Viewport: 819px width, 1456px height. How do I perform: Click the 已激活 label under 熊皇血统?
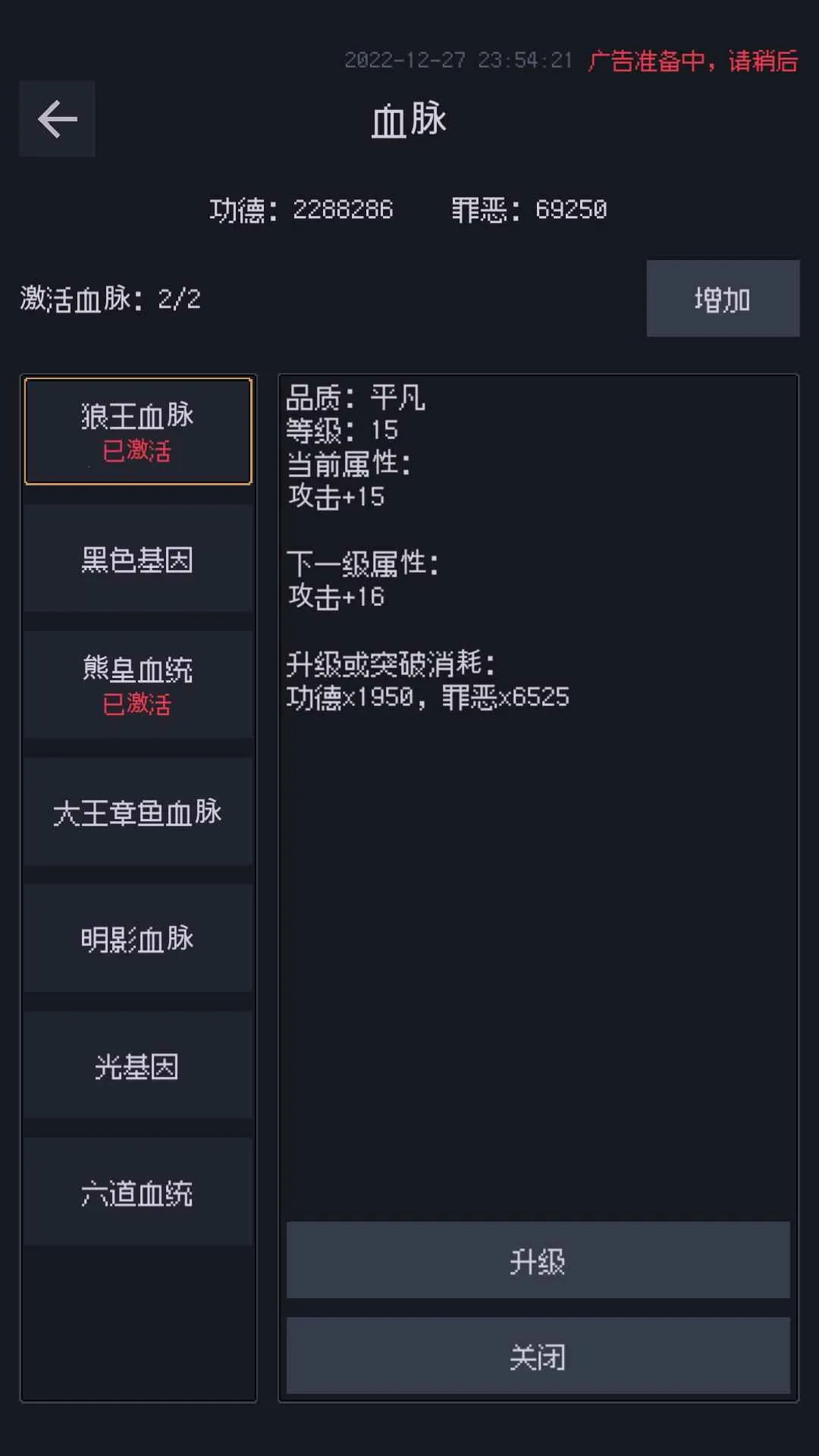click(139, 705)
